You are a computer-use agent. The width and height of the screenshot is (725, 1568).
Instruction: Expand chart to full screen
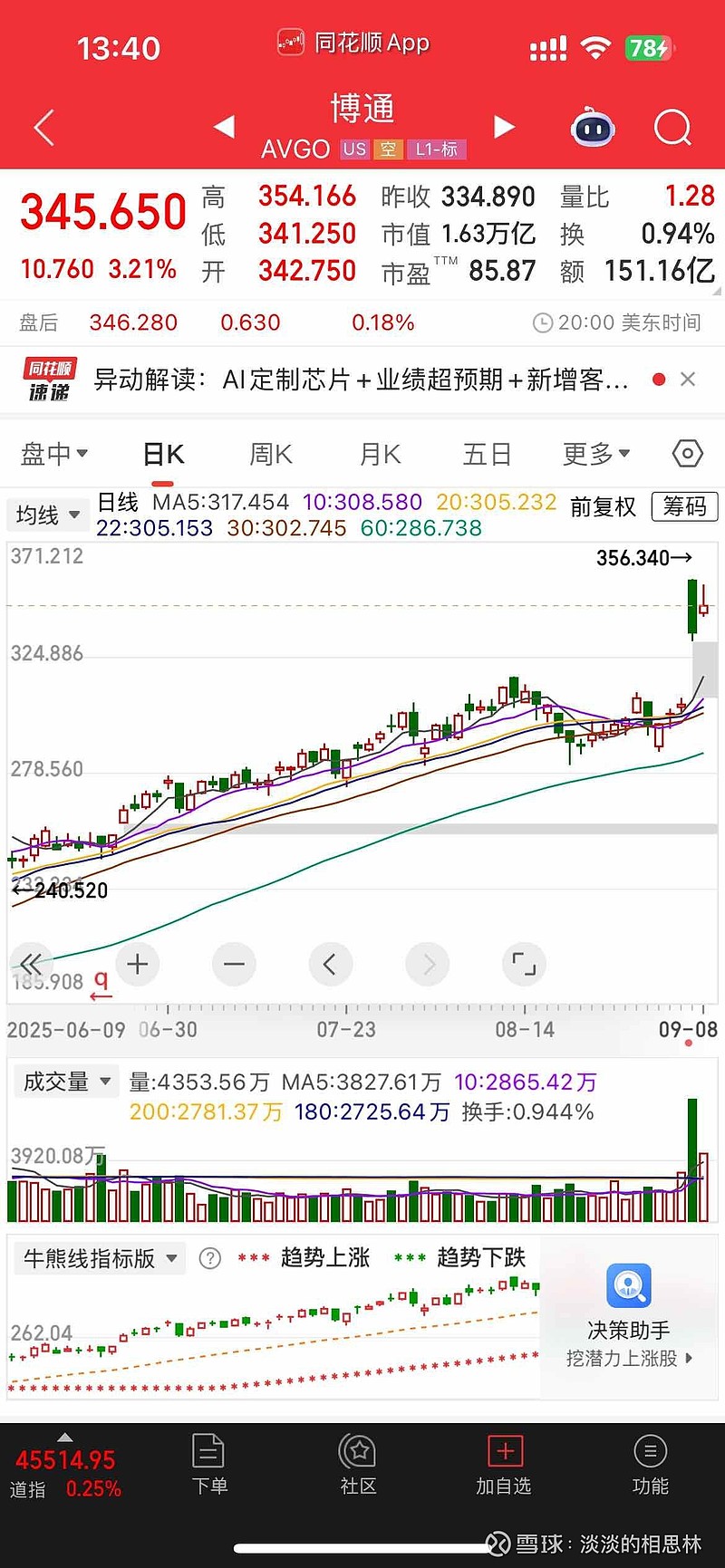(x=524, y=964)
